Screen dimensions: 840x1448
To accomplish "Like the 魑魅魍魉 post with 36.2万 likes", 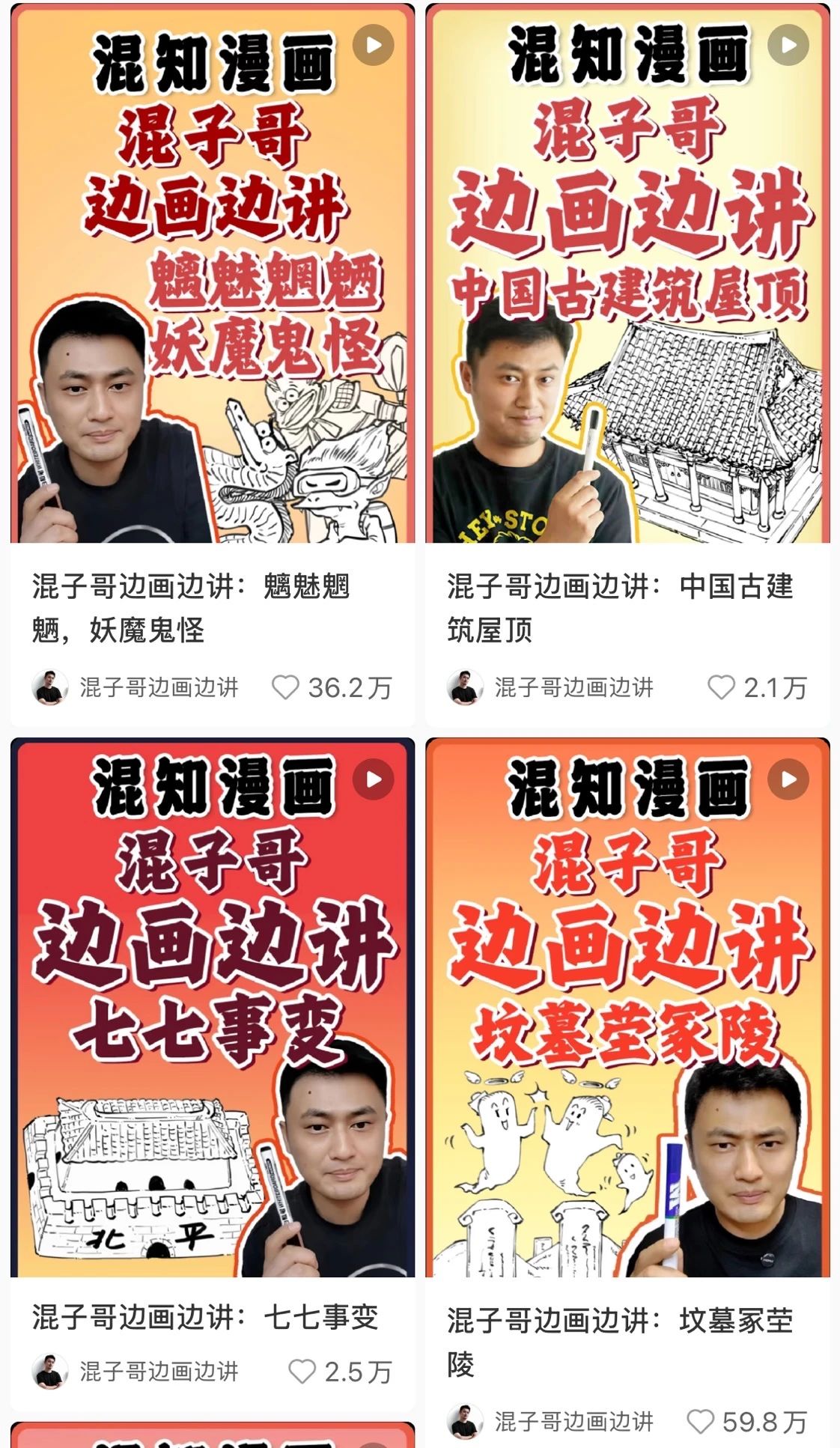I will click(285, 687).
